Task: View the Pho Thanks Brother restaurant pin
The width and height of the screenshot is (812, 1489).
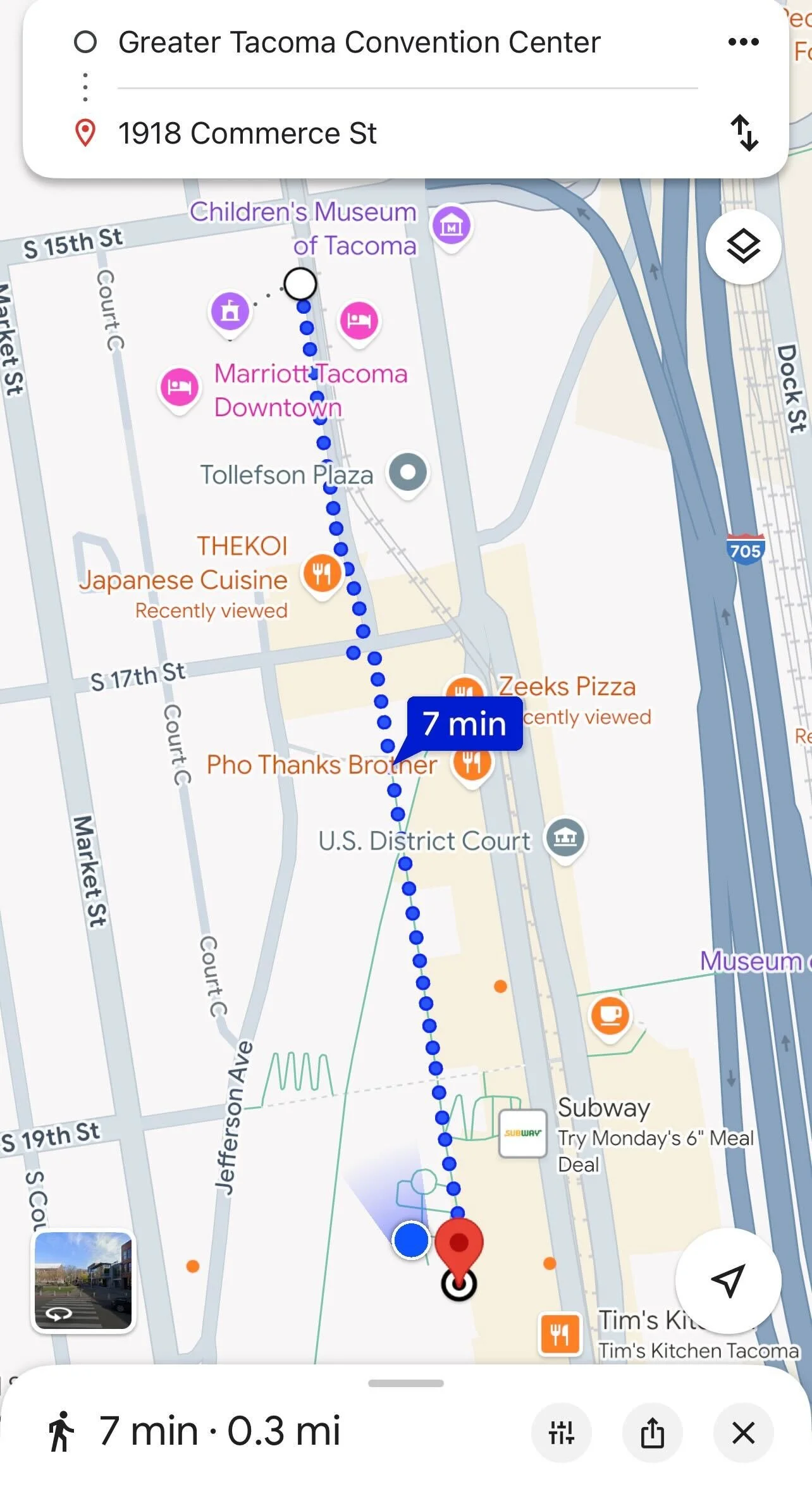Action: (472, 764)
